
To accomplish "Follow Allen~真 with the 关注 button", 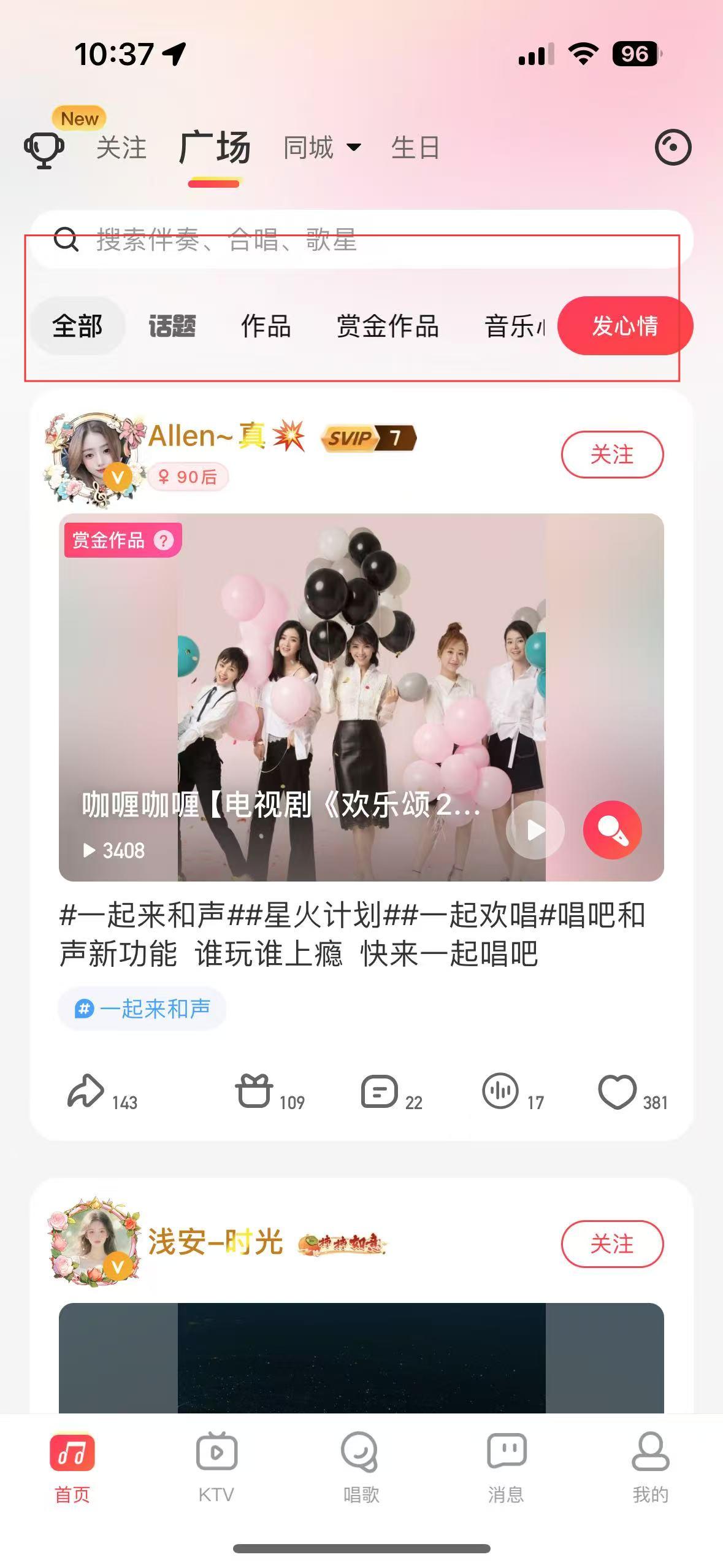I will click(x=611, y=455).
